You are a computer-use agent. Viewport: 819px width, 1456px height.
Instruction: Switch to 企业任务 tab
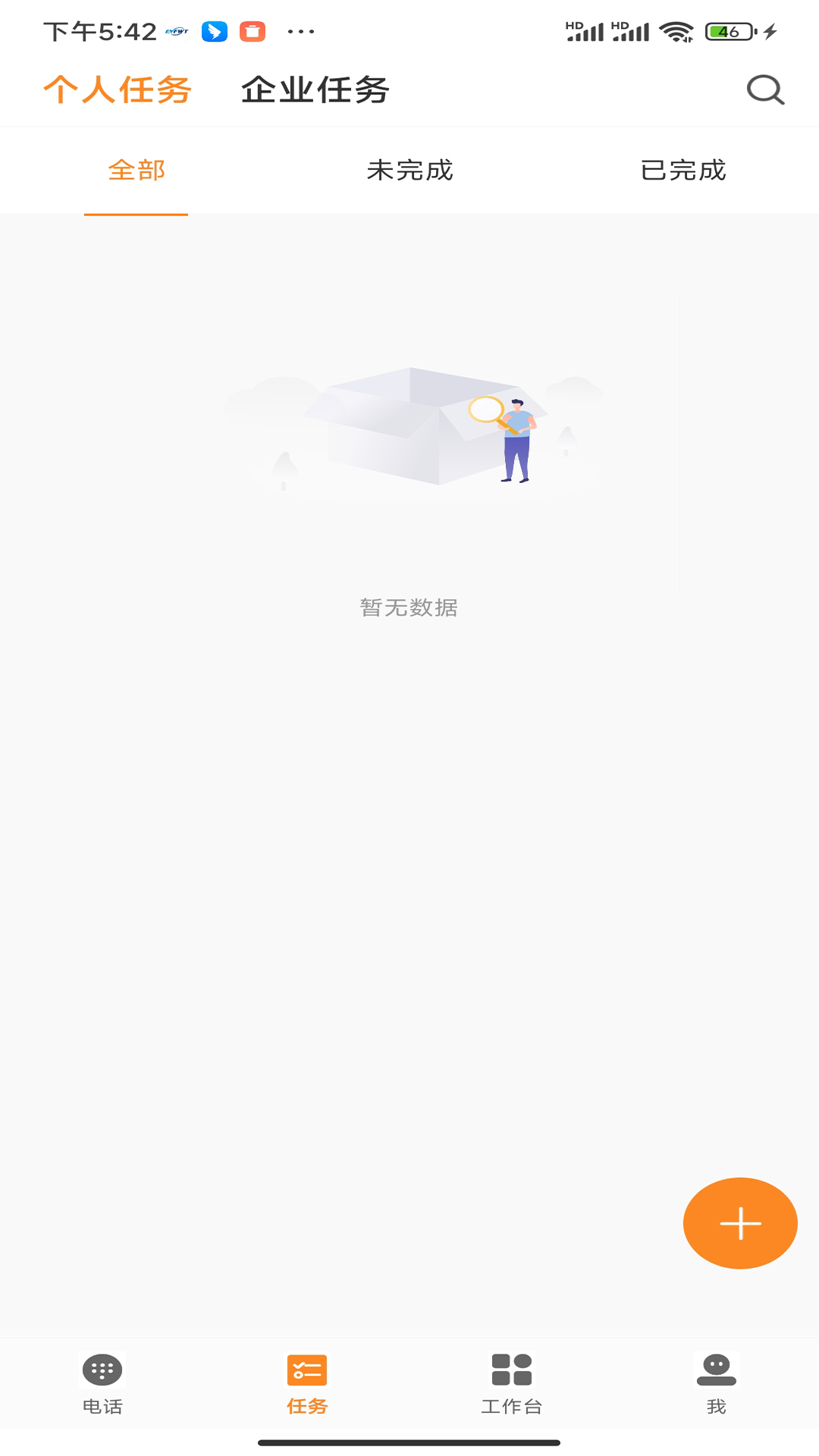315,89
